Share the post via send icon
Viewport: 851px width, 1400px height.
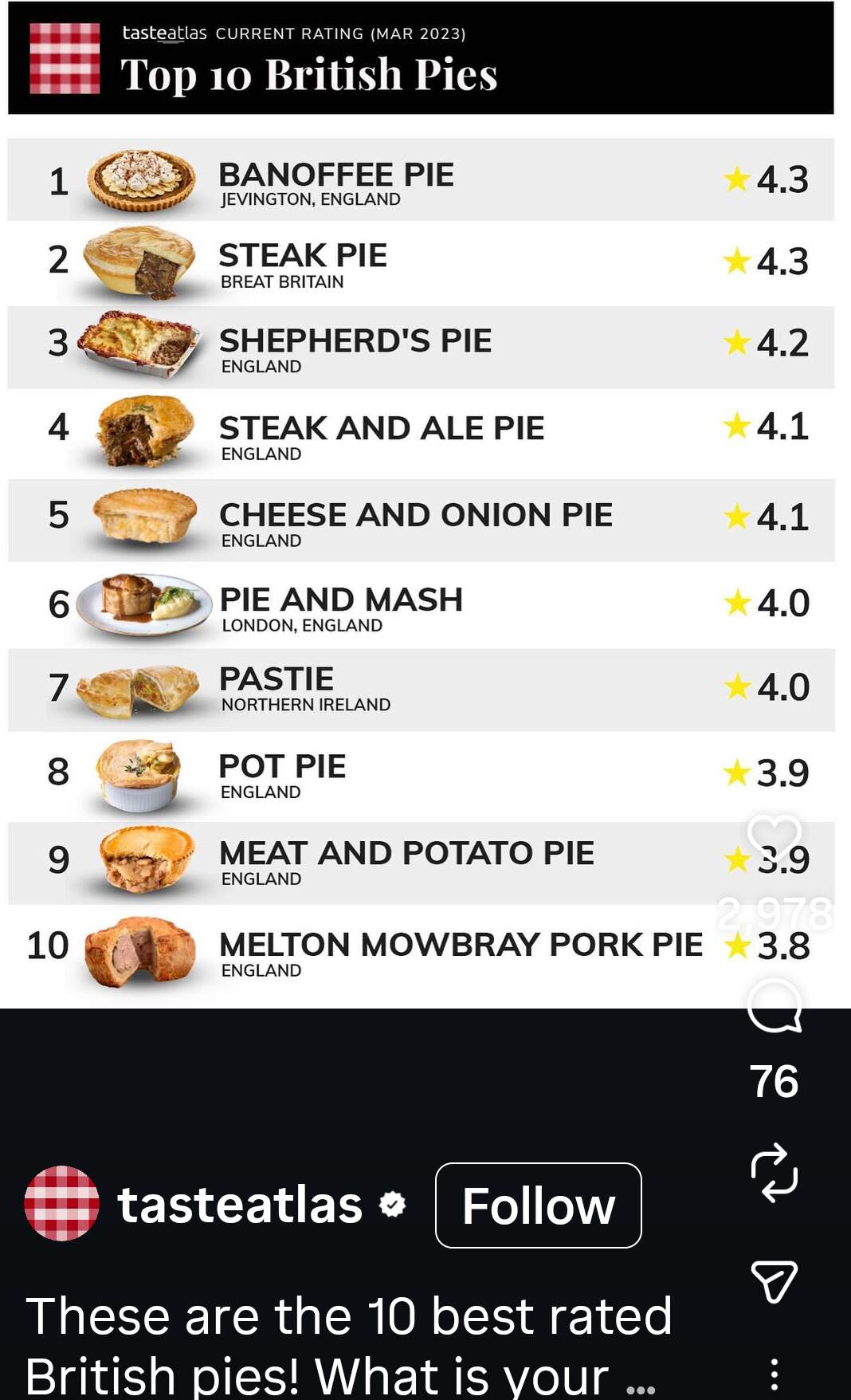point(774,1281)
